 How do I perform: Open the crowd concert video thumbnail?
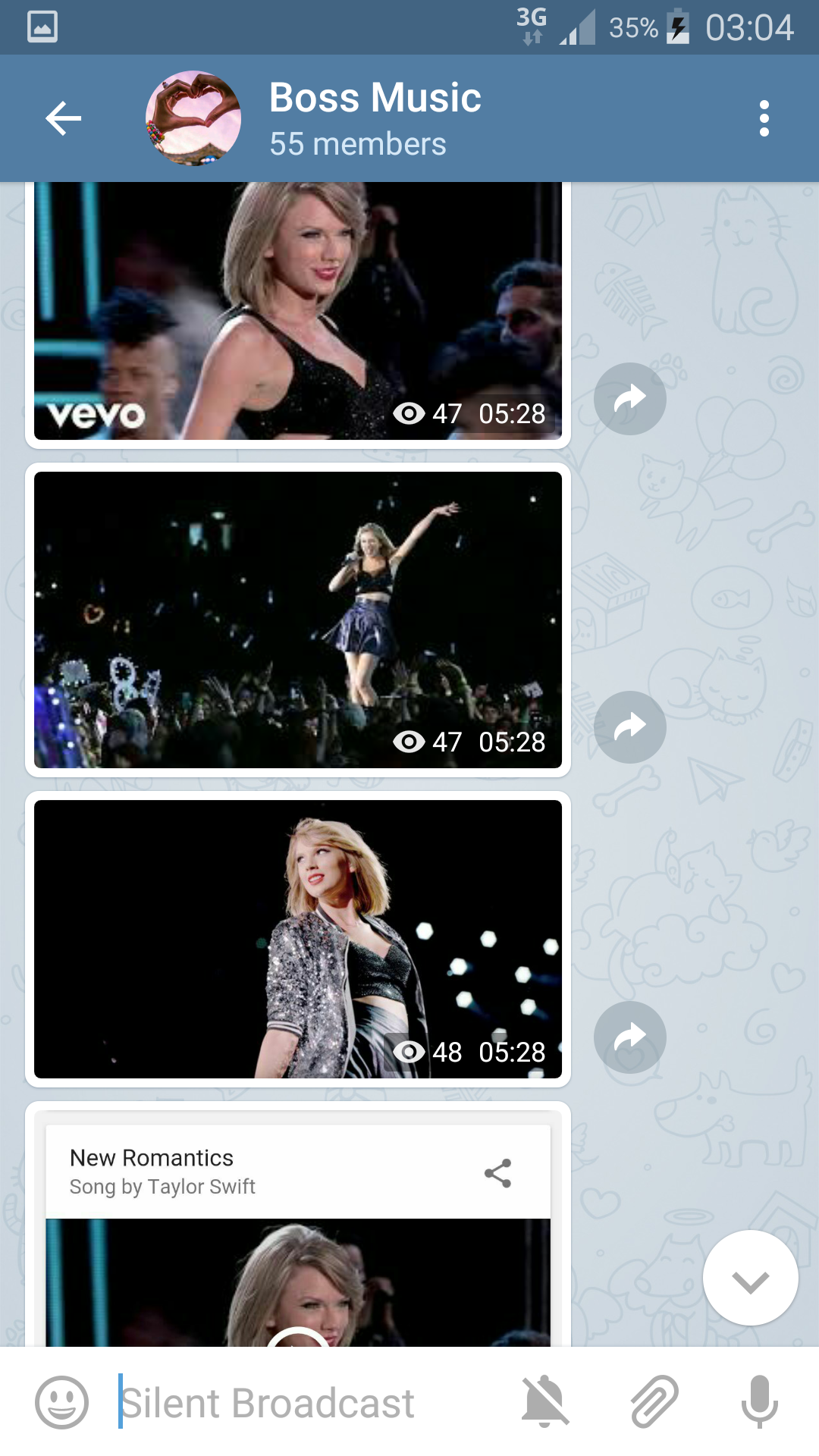pos(298,620)
